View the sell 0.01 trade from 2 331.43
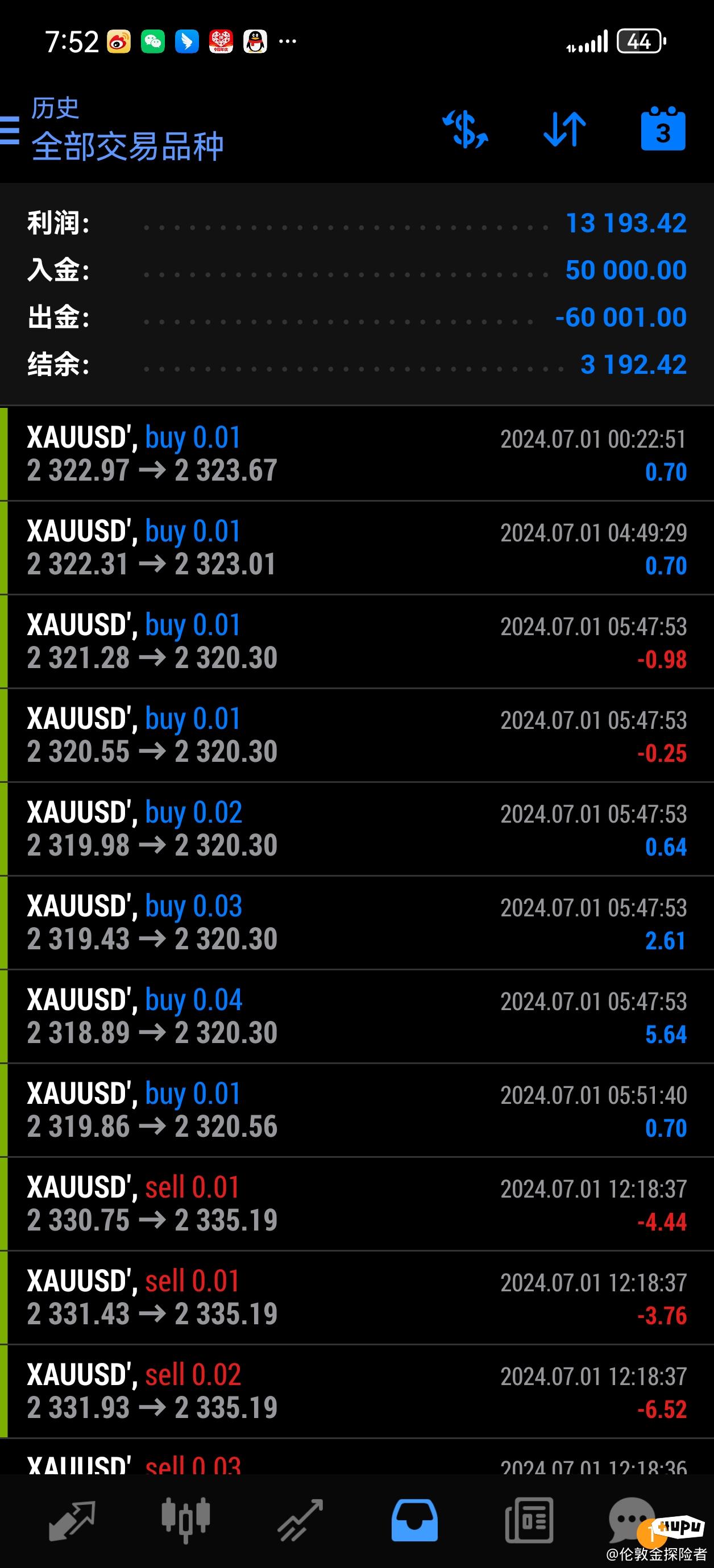 pos(357,1298)
